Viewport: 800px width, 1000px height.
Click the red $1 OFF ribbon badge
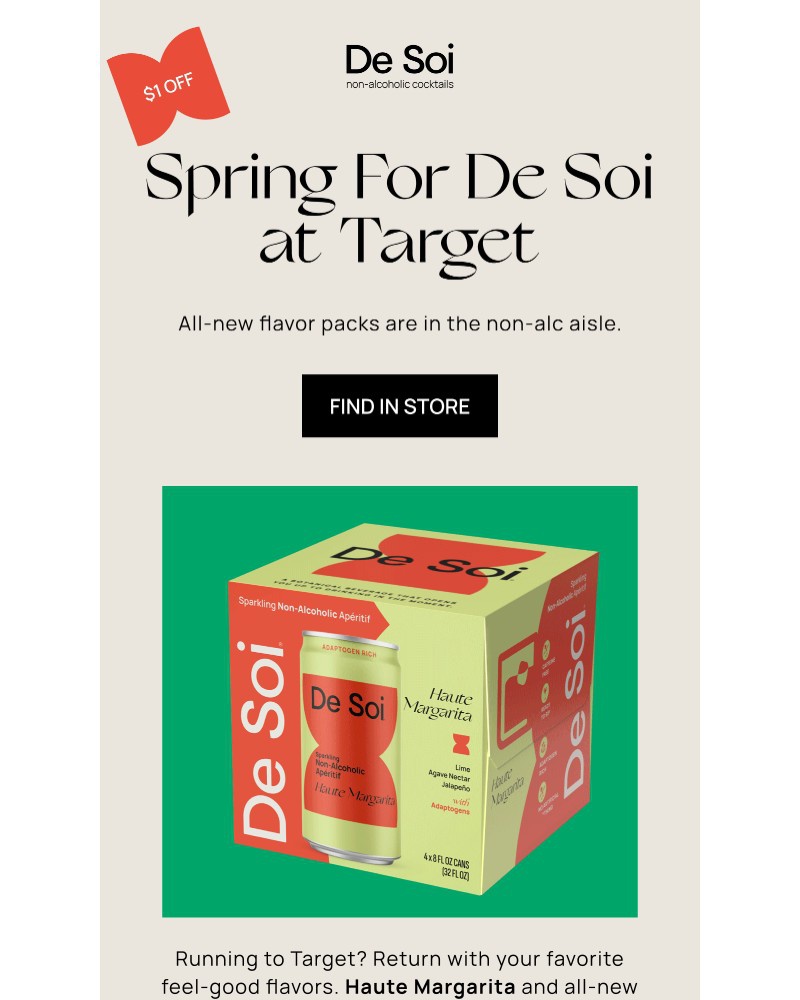[x=170, y=87]
